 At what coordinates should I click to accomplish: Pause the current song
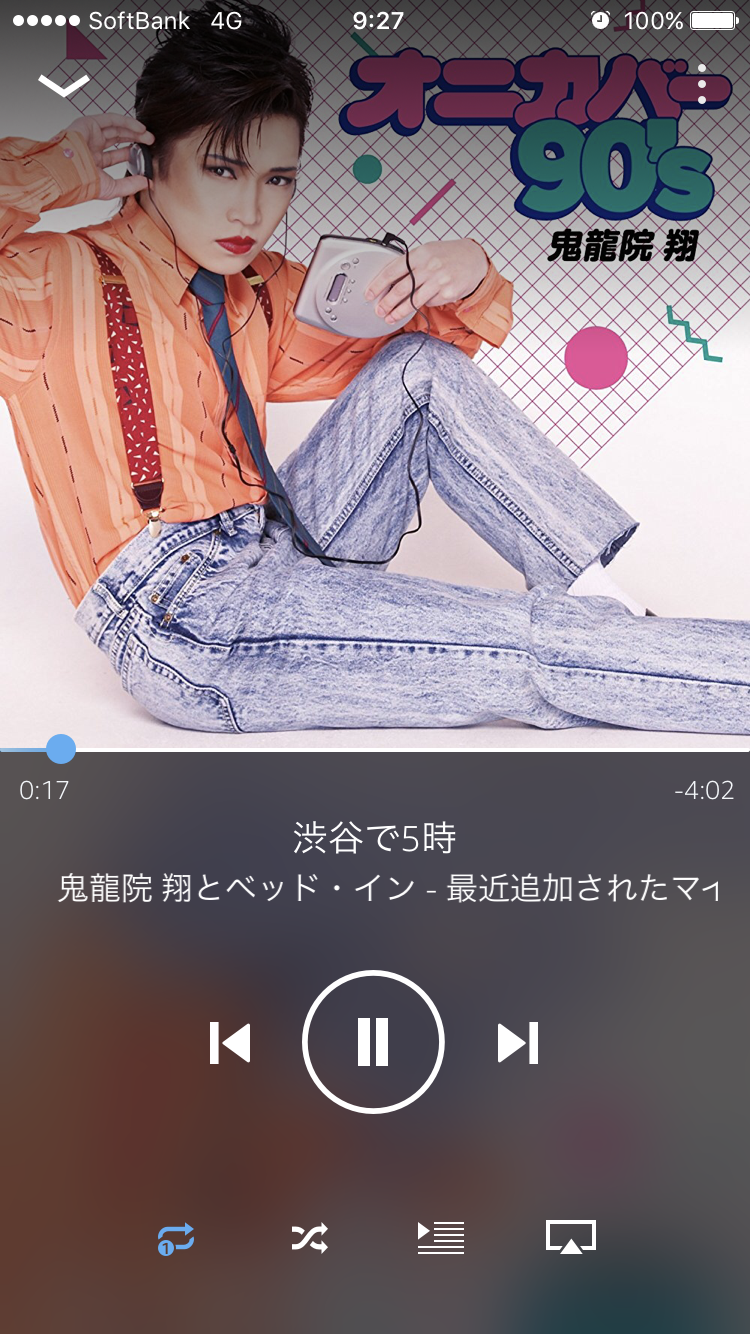point(373,1042)
